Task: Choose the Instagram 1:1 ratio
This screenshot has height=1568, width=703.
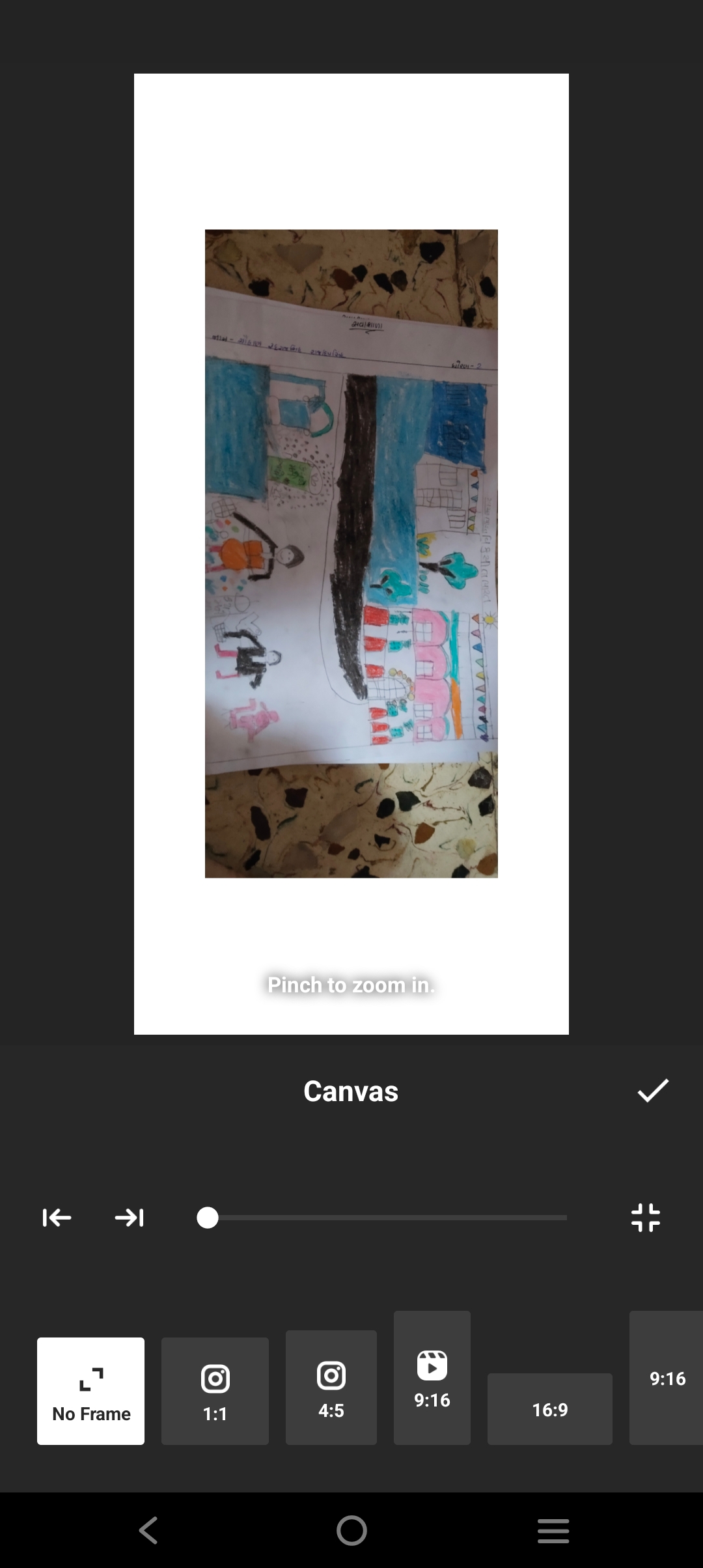Action: pos(215,1391)
